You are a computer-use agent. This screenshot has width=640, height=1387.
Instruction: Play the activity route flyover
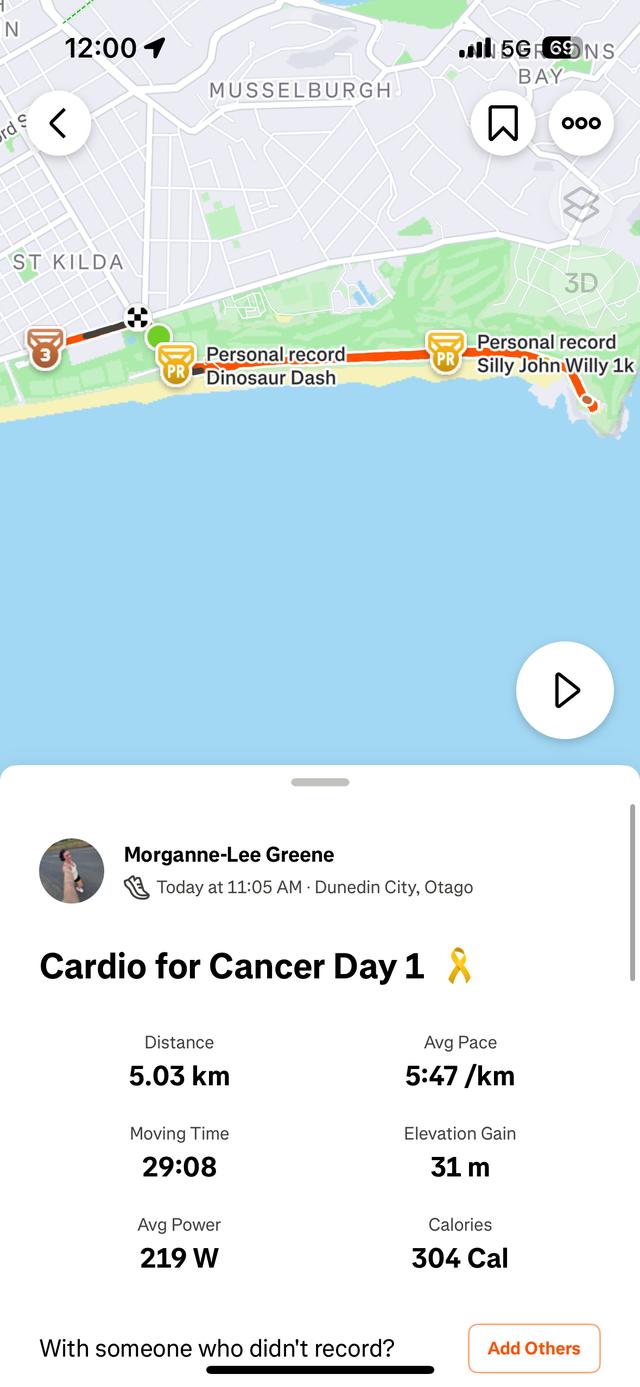(565, 690)
